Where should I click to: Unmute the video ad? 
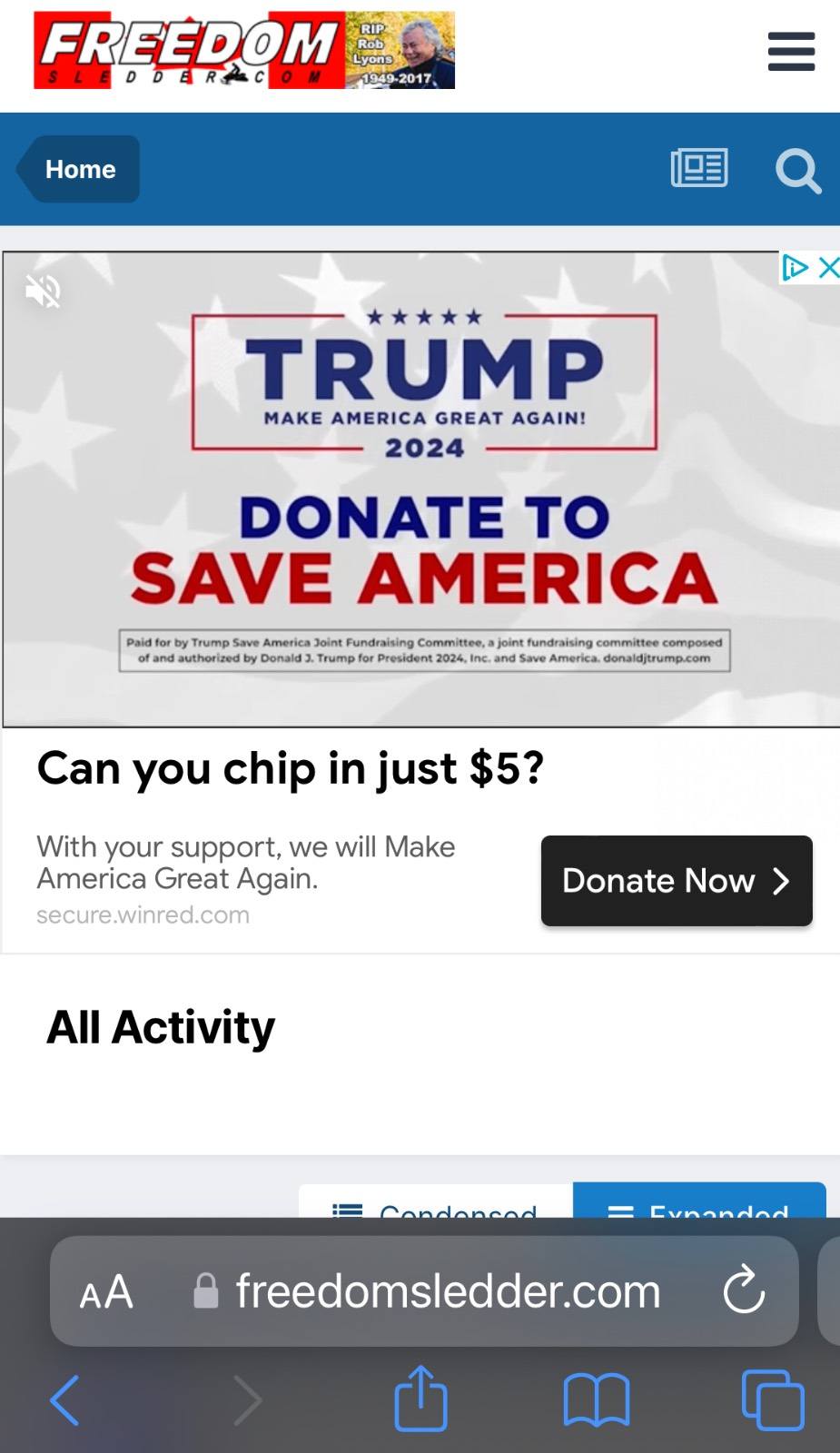43,291
